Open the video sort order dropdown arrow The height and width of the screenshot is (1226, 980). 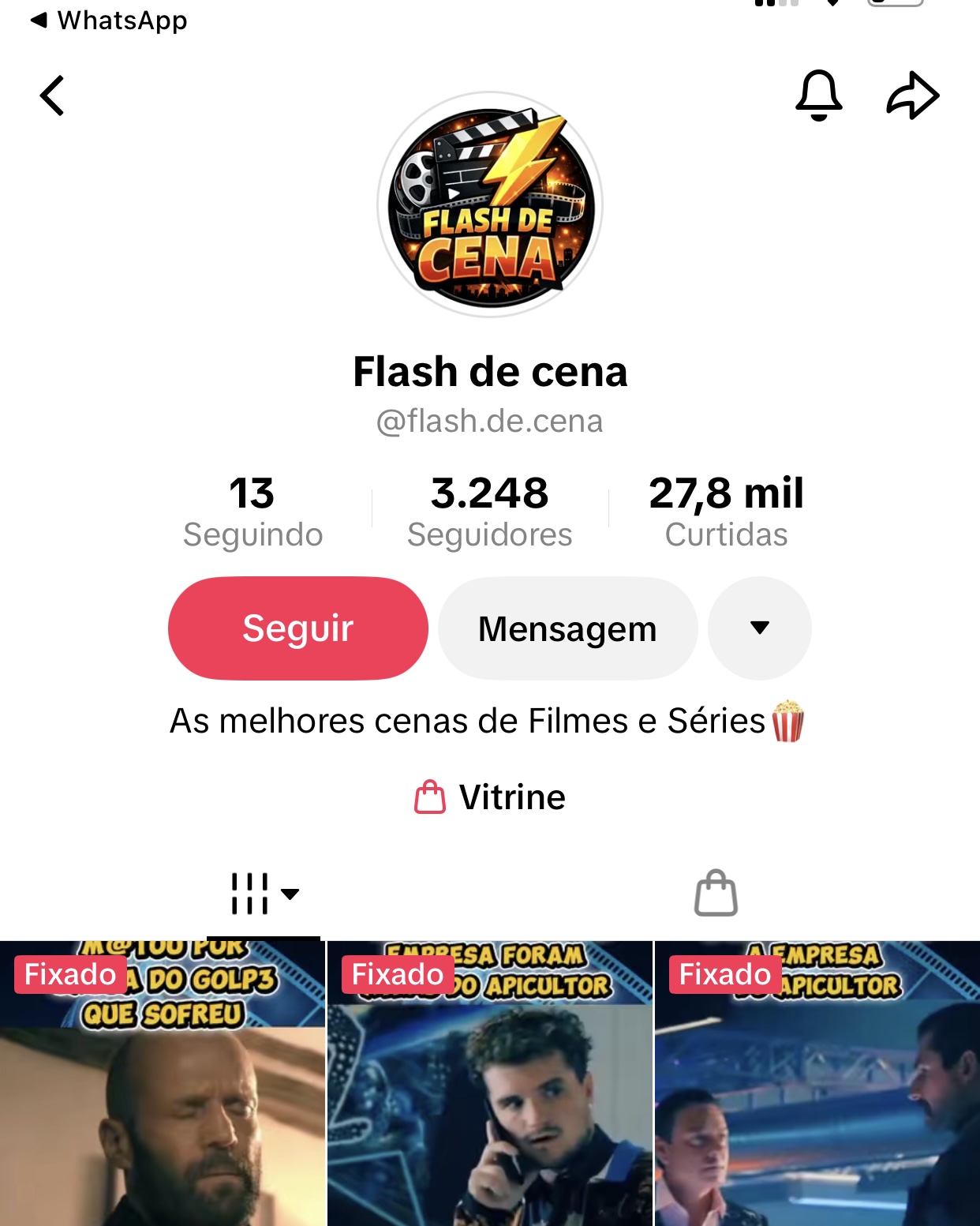290,895
